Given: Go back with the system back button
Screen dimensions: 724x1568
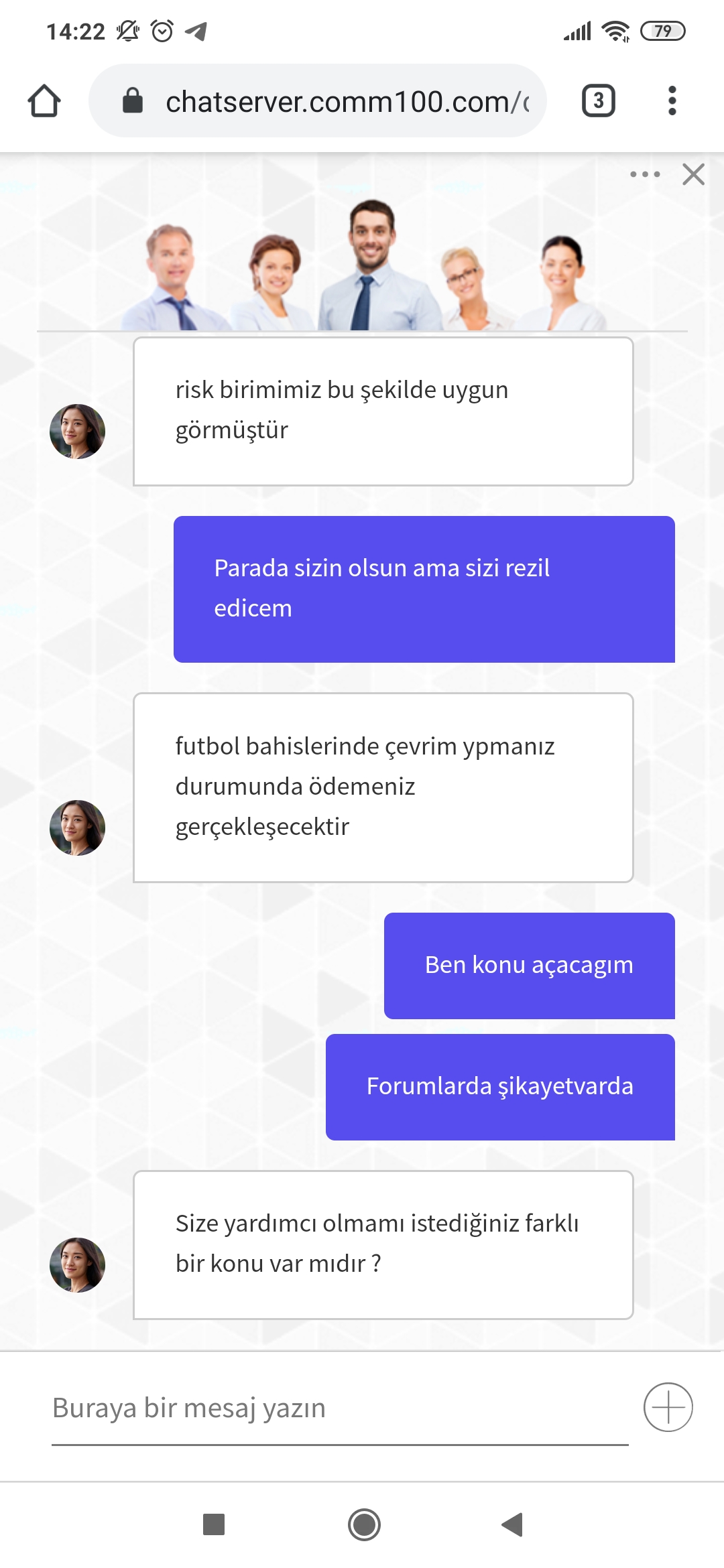Looking at the screenshot, I should coord(512,1524).
